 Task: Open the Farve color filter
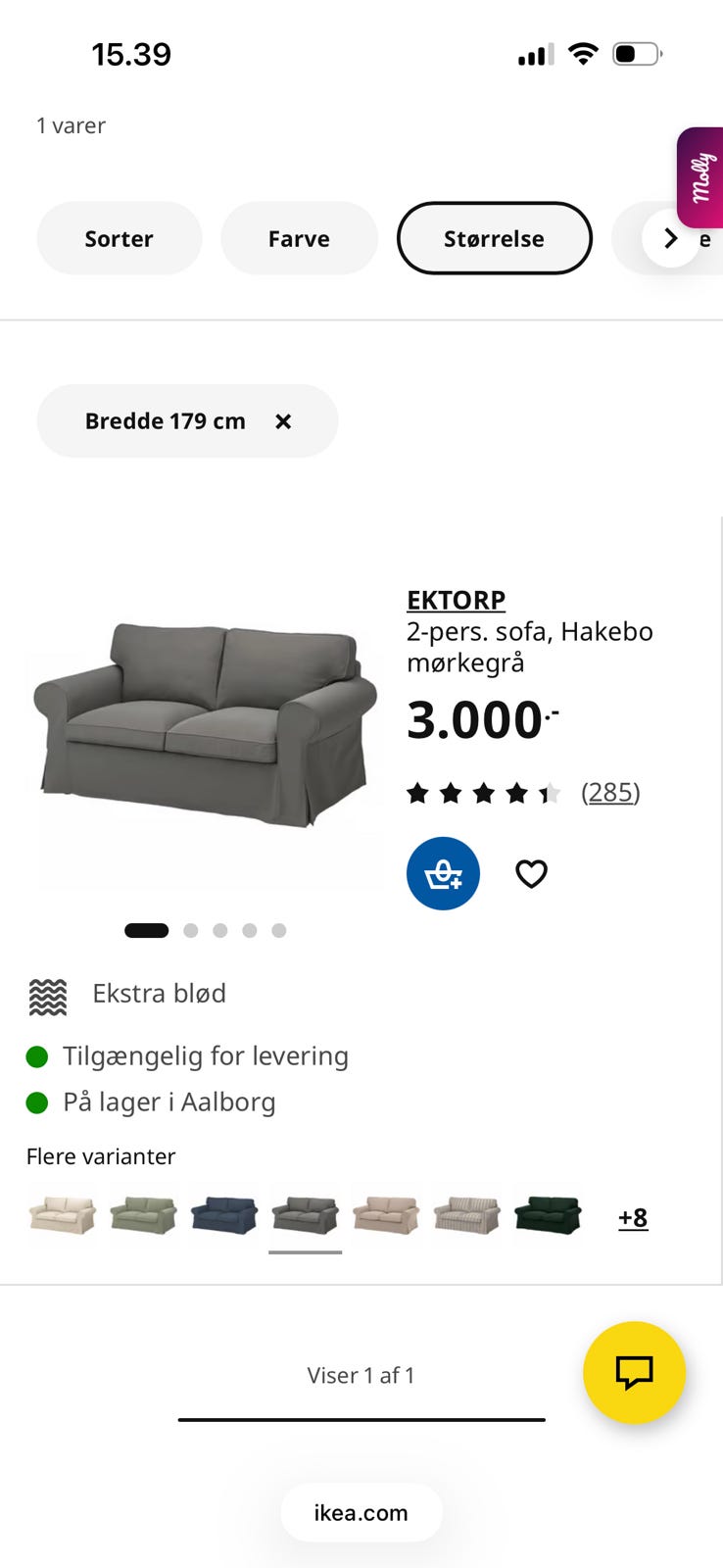[x=299, y=238]
